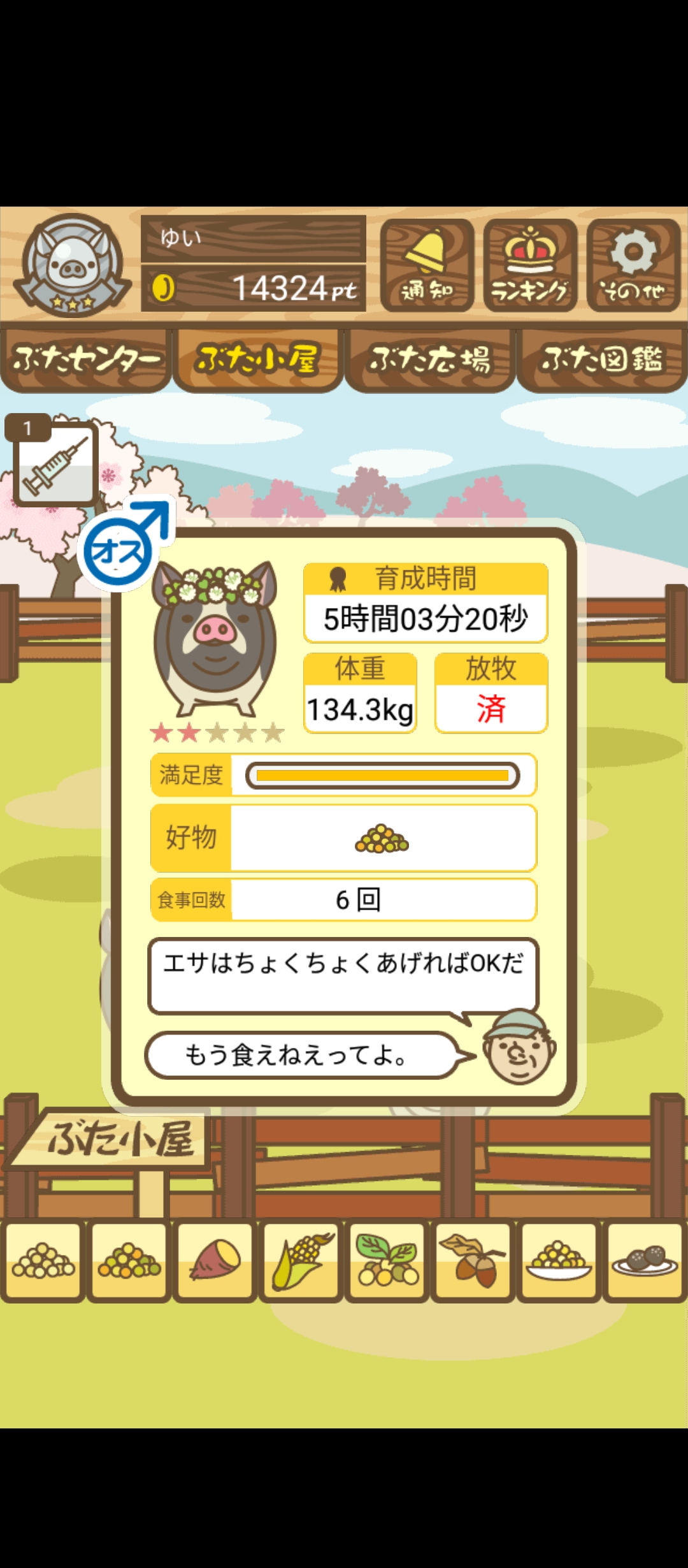Viewport: 688px width, 1568px height.
Task: Use the syringe item
Action: pos(55,464)
